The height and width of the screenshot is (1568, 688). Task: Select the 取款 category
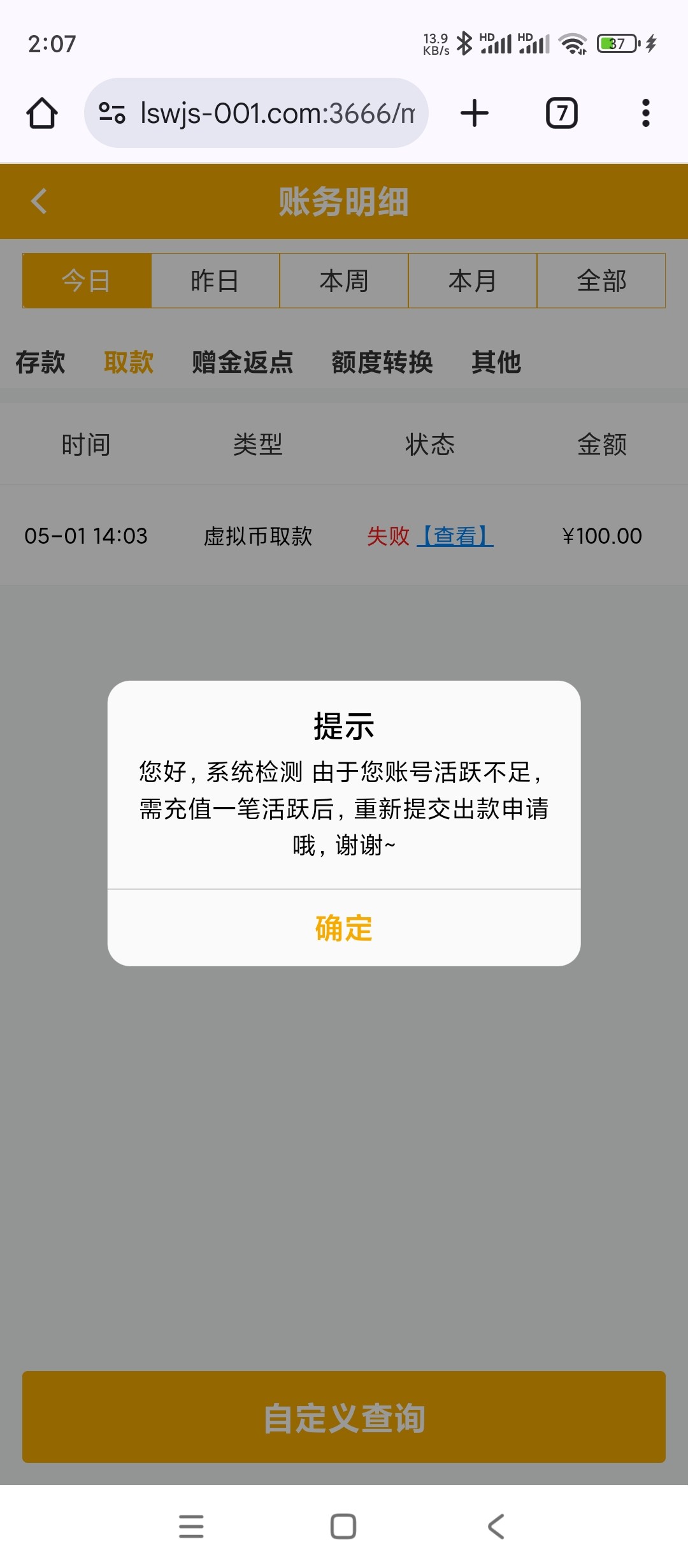pyautogui.click(x=129, y=362)
